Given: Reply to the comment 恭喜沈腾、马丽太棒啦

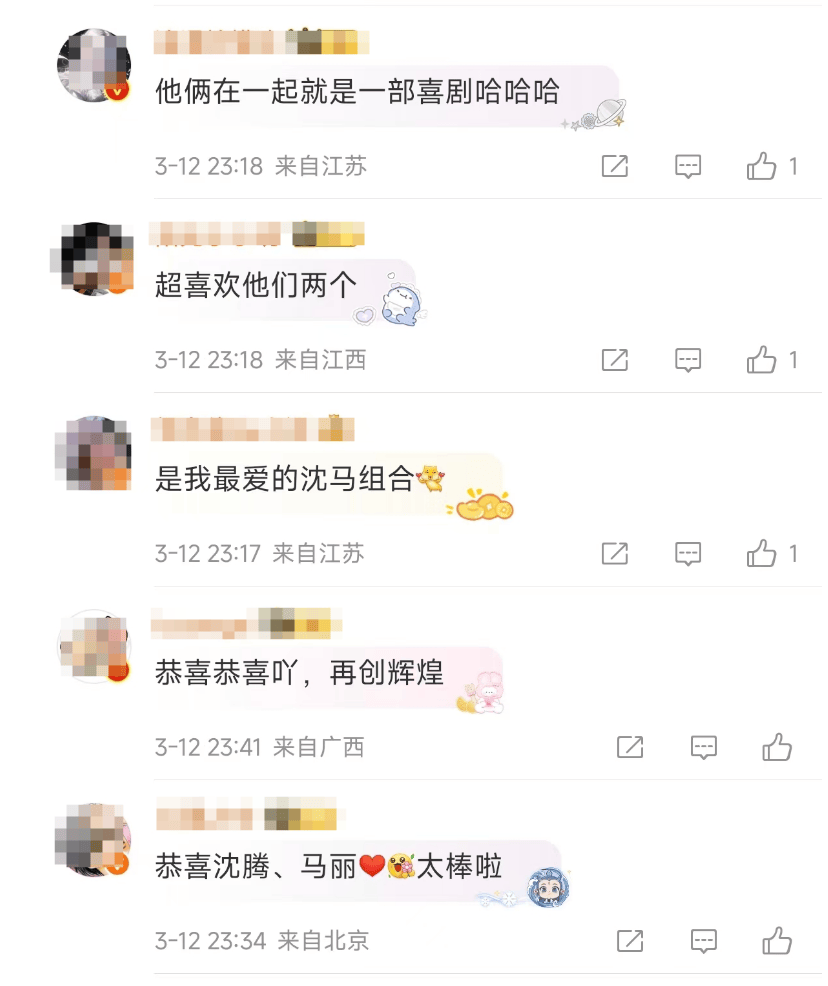Looking at the screenshot, I should click(x=704, y=940).
